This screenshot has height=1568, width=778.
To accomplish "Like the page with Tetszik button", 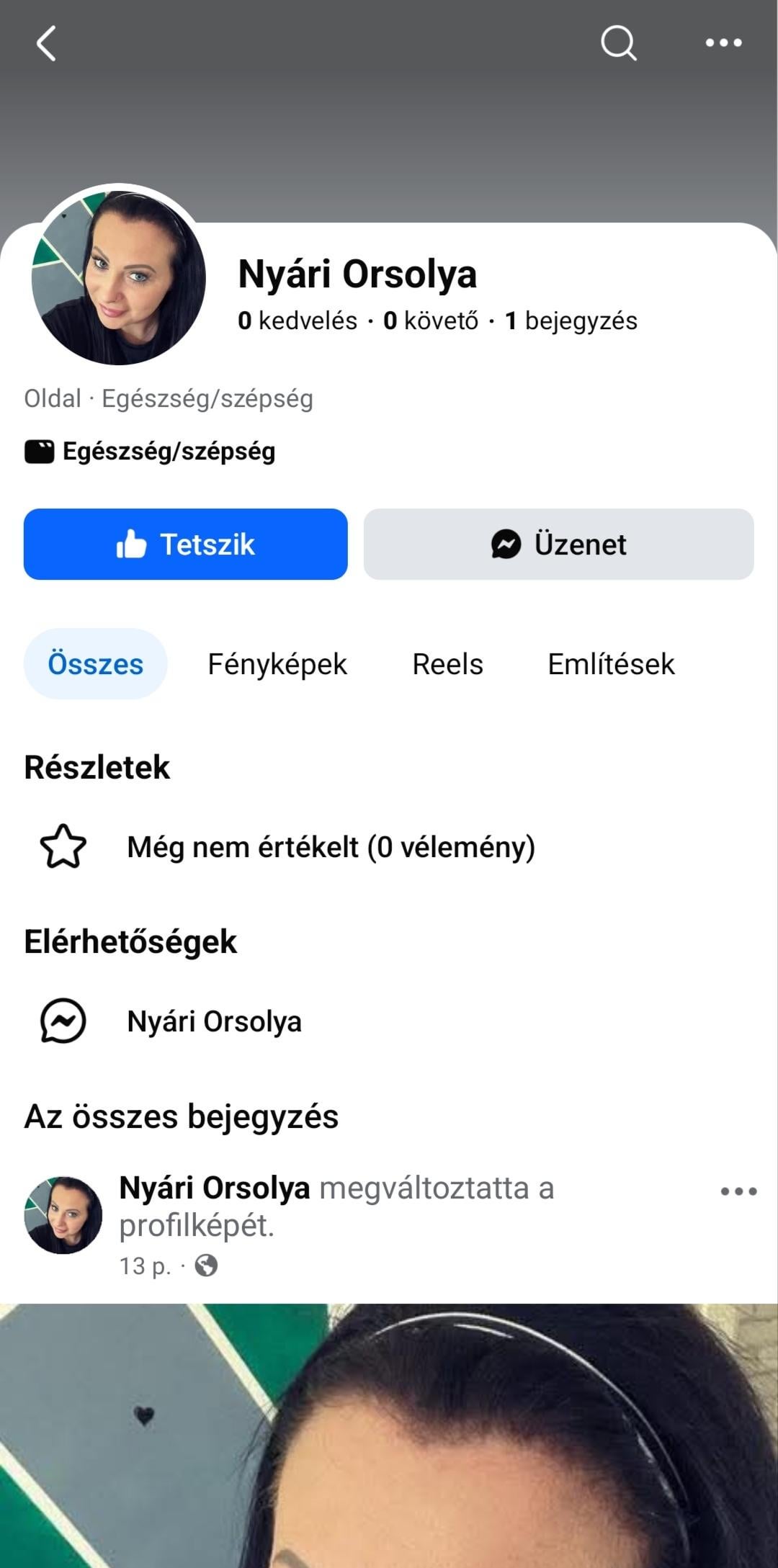I will [x=186, y=545].
